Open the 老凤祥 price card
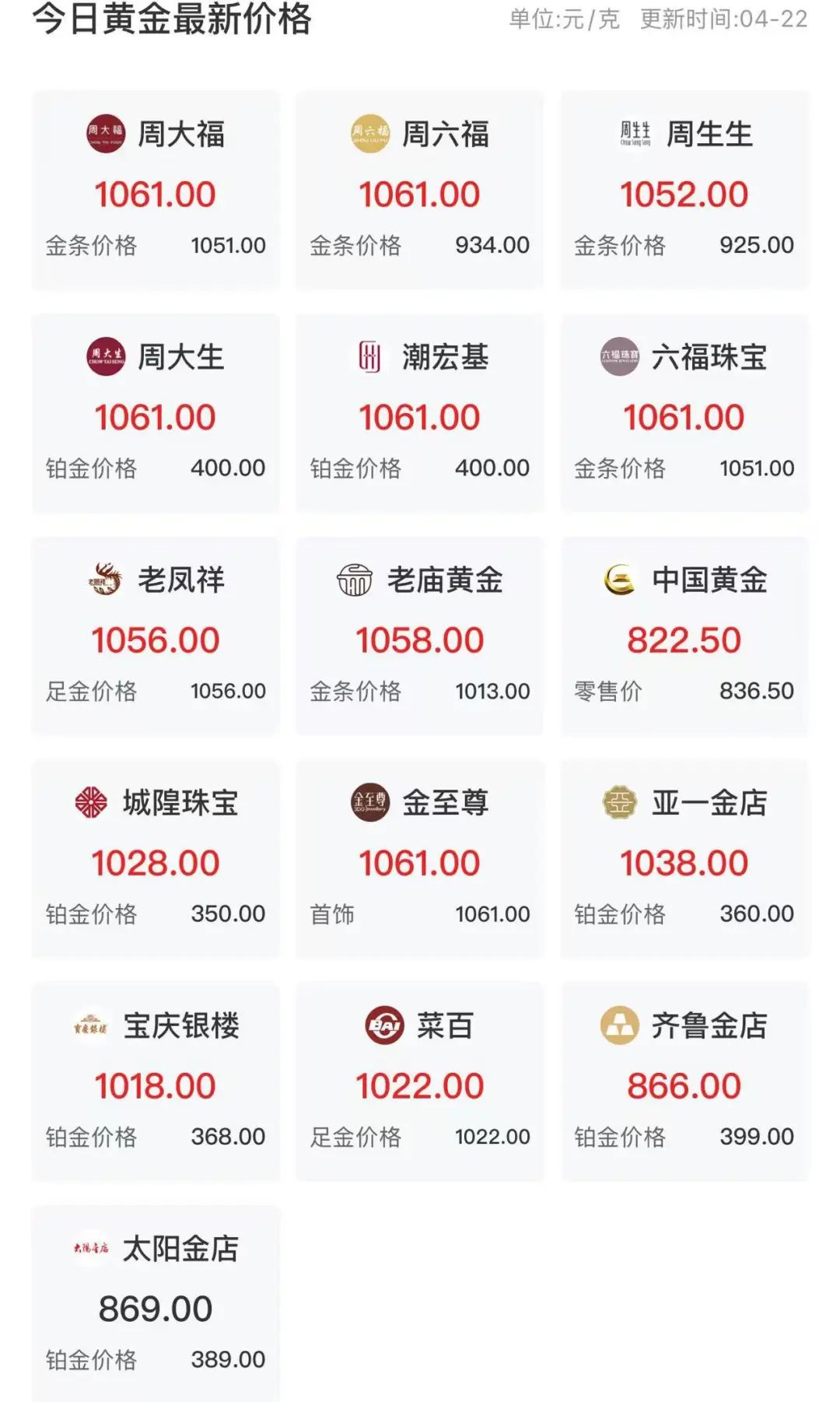Image resolution: width=840 pixels, height=1402 pixels. coord(156,630)
